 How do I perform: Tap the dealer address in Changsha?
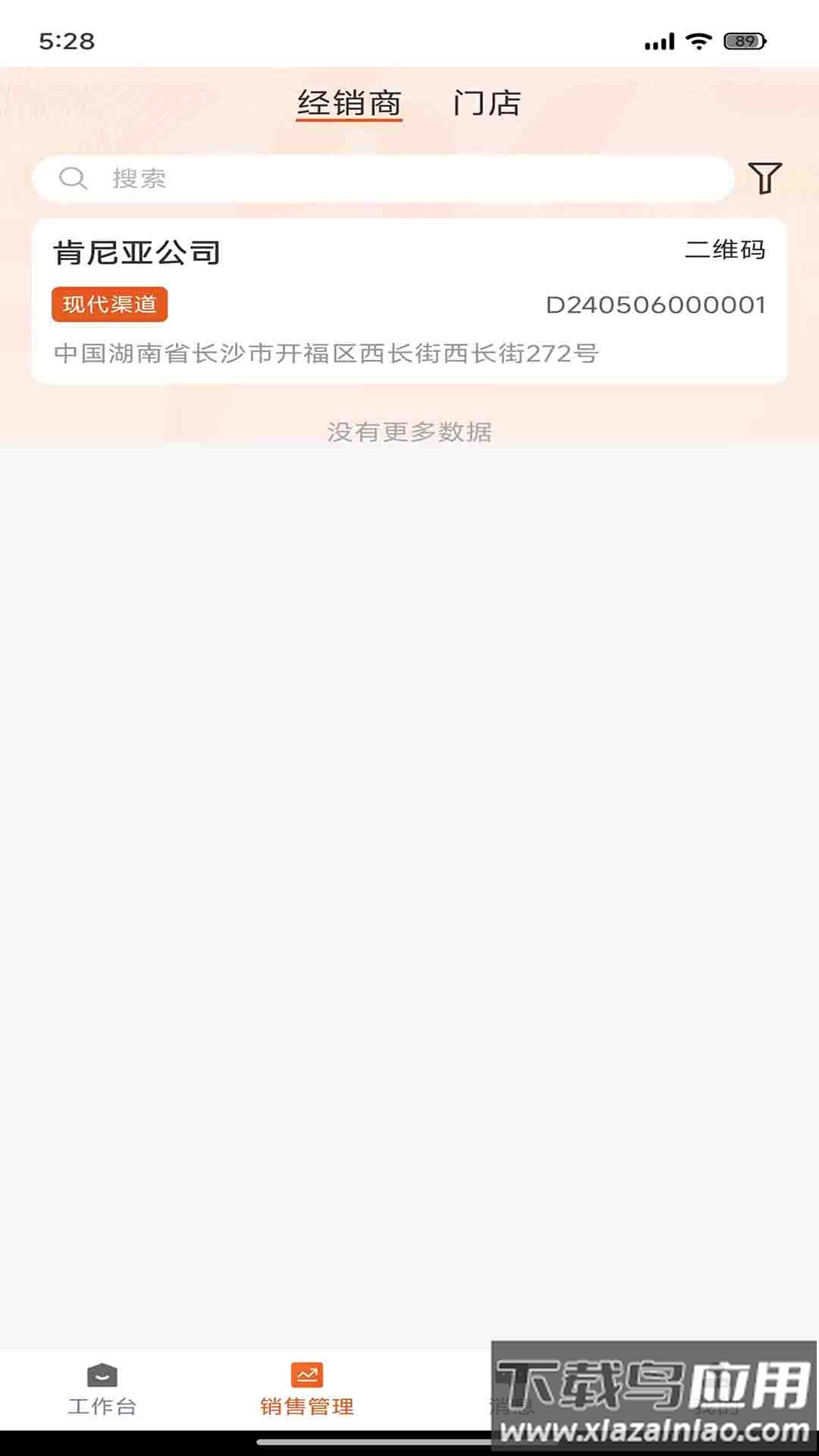tap(326, 353)
